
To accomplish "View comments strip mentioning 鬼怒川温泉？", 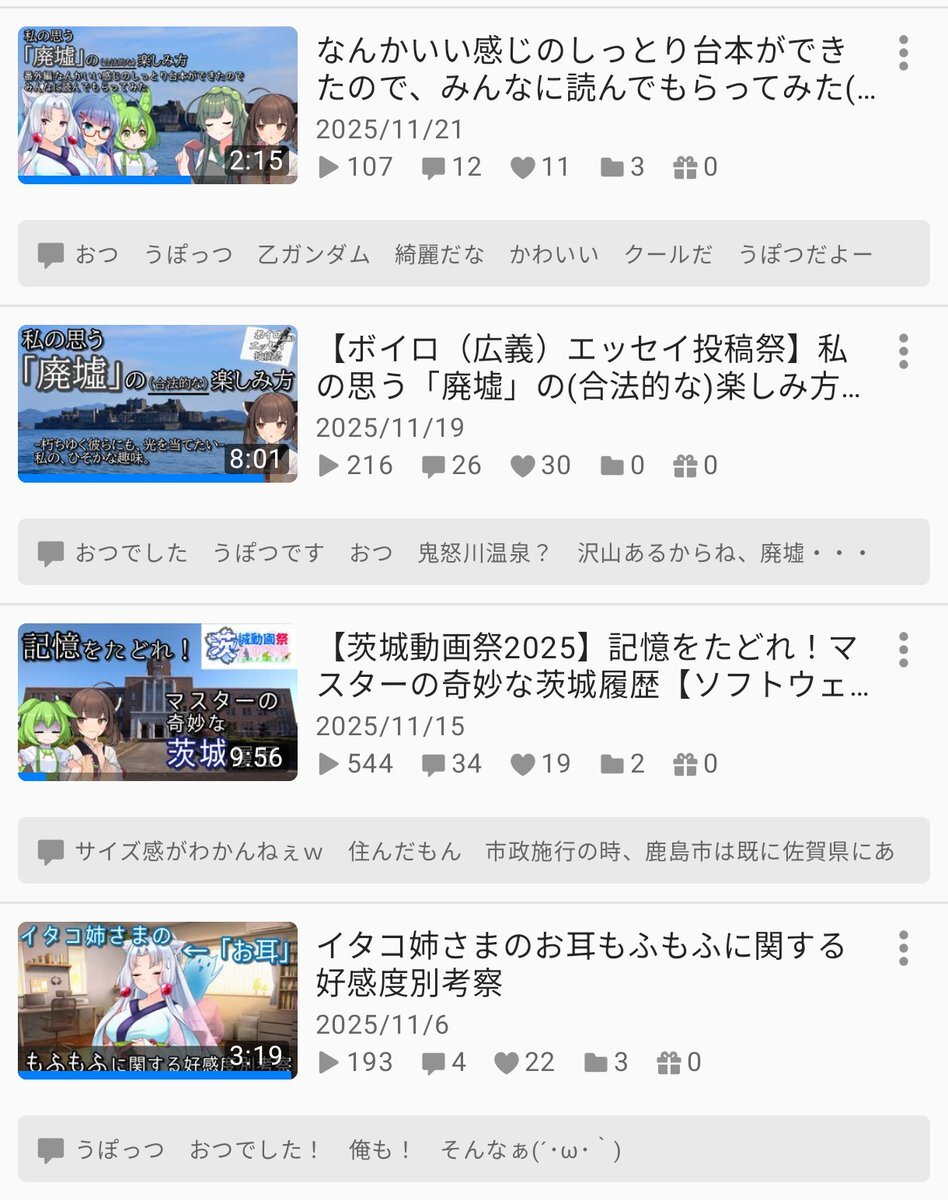I will click(474, 552).
